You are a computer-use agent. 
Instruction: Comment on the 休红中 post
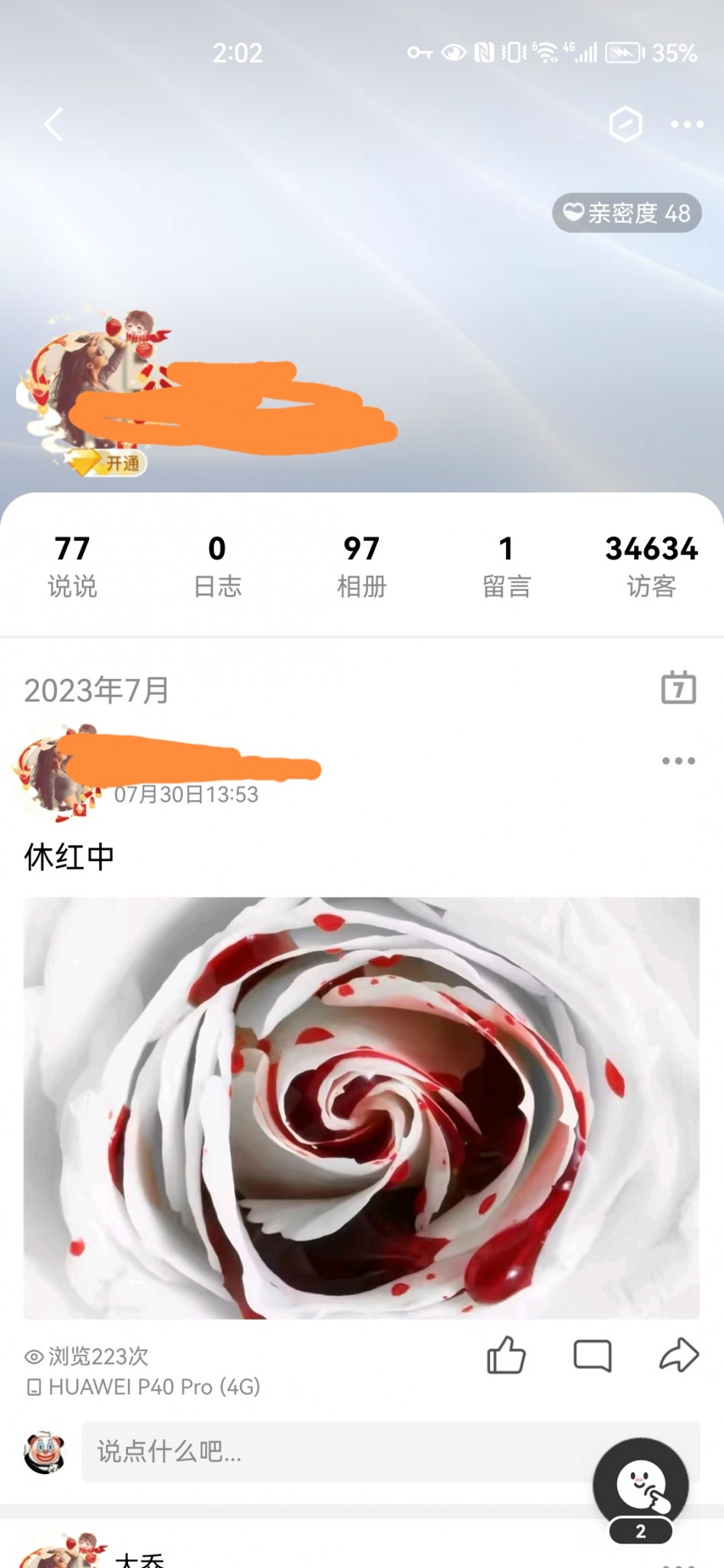(592, 1355)
